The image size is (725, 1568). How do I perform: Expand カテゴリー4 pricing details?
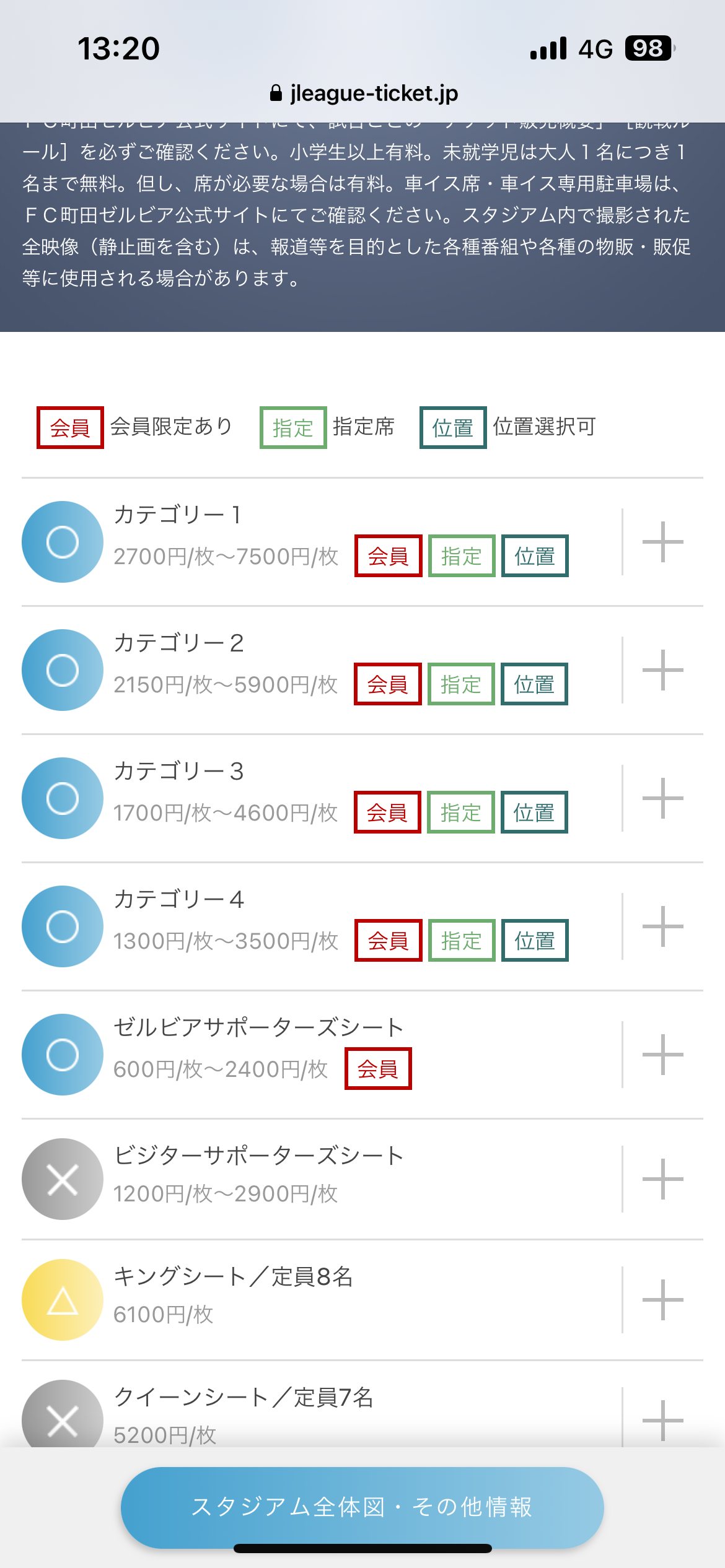[x=662, y=926]
